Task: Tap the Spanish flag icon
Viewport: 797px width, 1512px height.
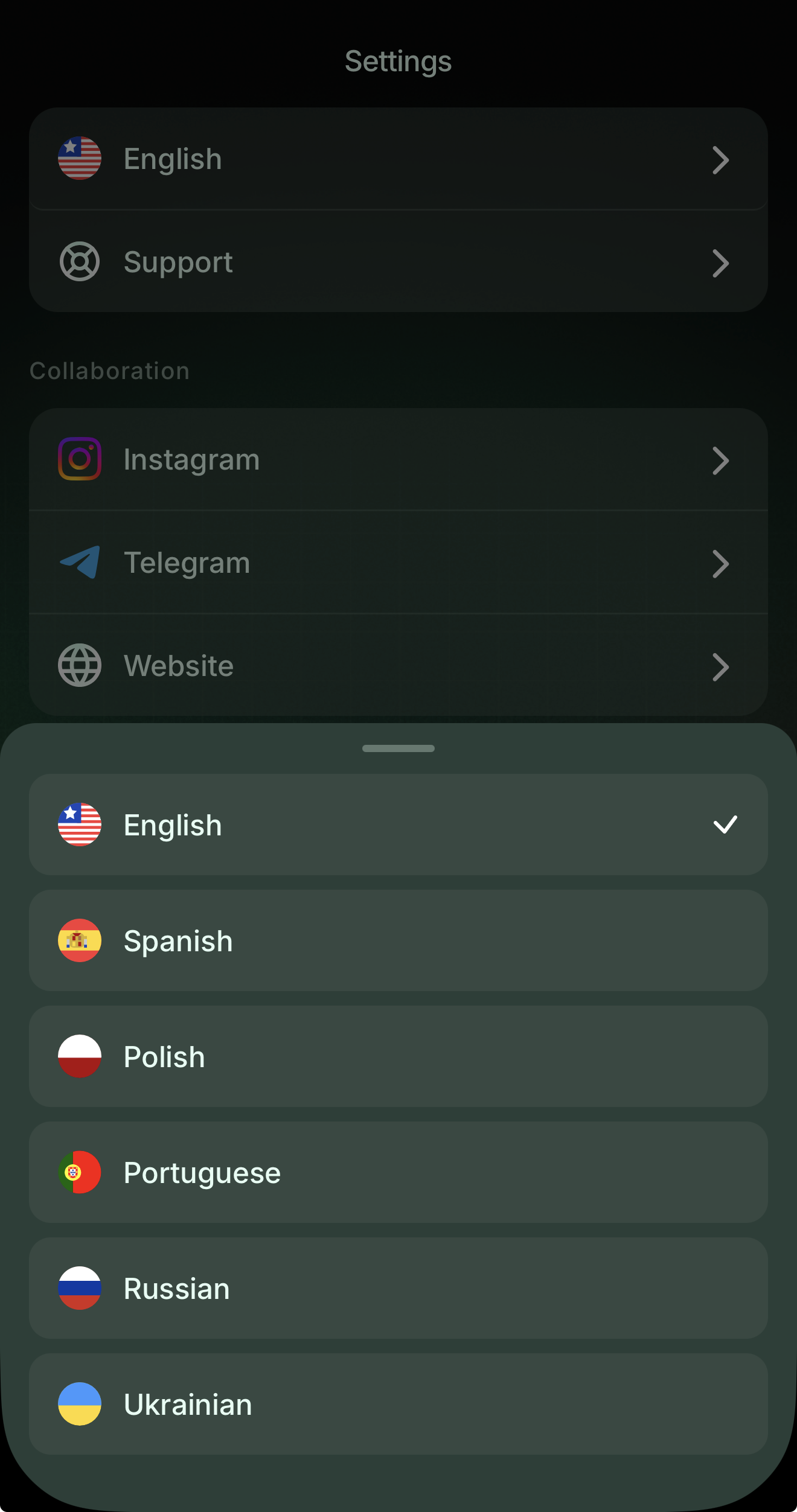Action: pos(79,940)
